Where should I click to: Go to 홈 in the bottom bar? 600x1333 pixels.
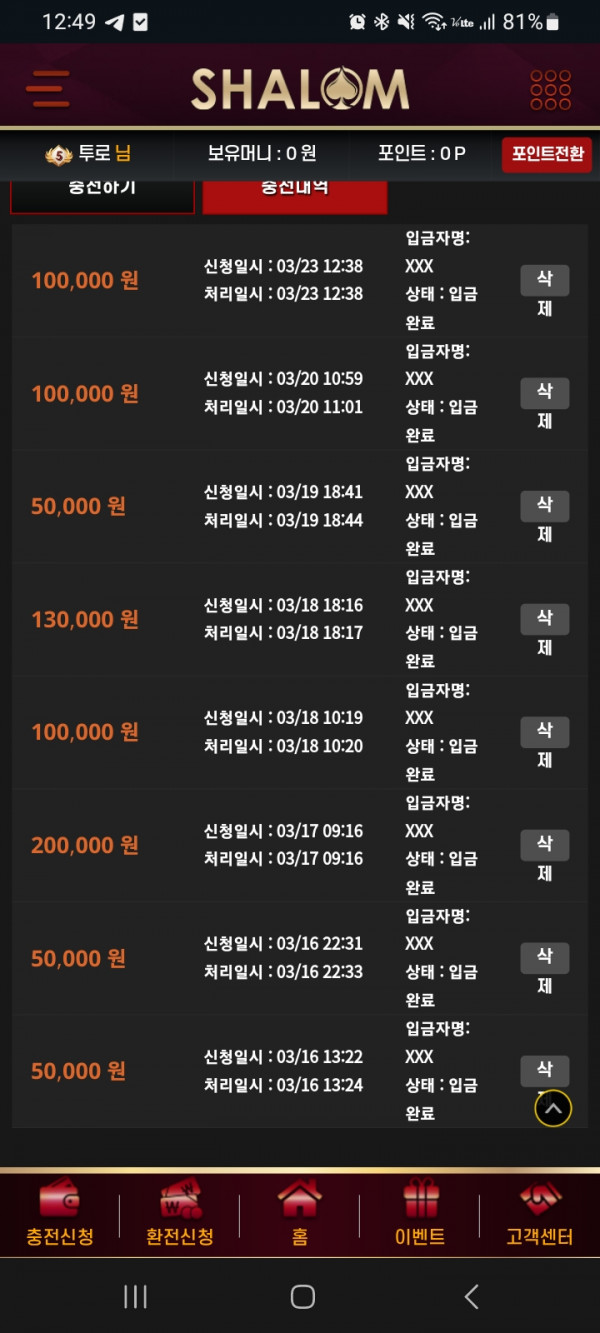point(300,1214)
